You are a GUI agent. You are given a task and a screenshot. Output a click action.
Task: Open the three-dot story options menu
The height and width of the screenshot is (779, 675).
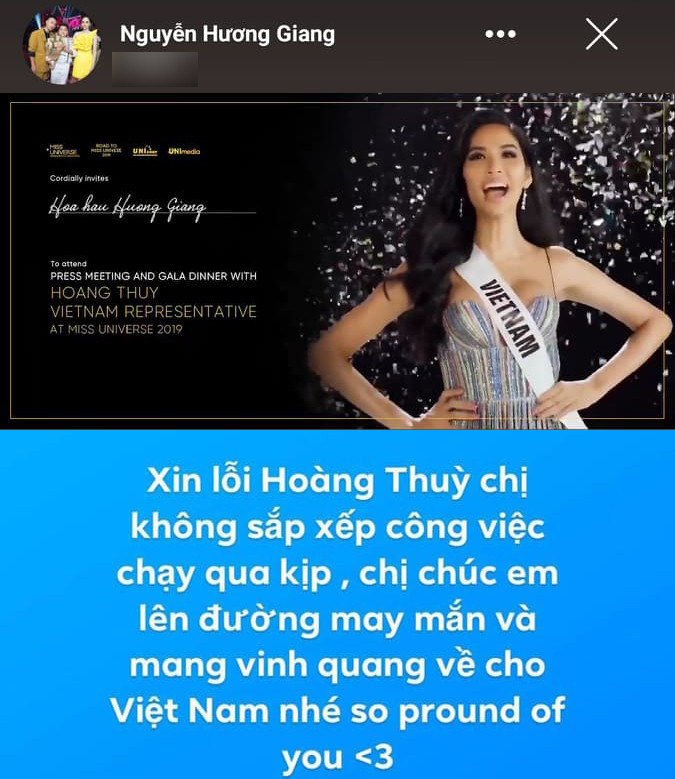(500, 34)
